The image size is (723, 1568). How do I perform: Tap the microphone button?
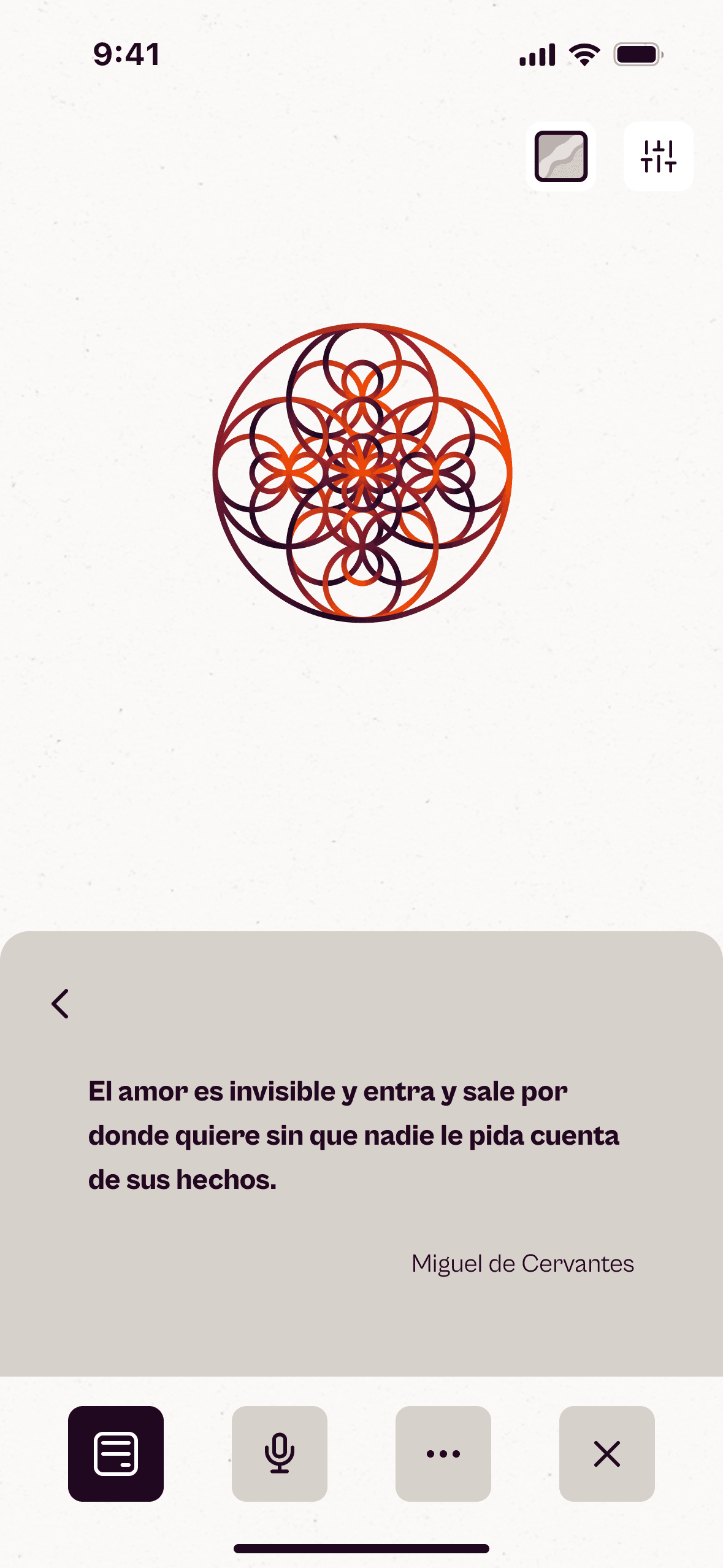point(280,1453)
